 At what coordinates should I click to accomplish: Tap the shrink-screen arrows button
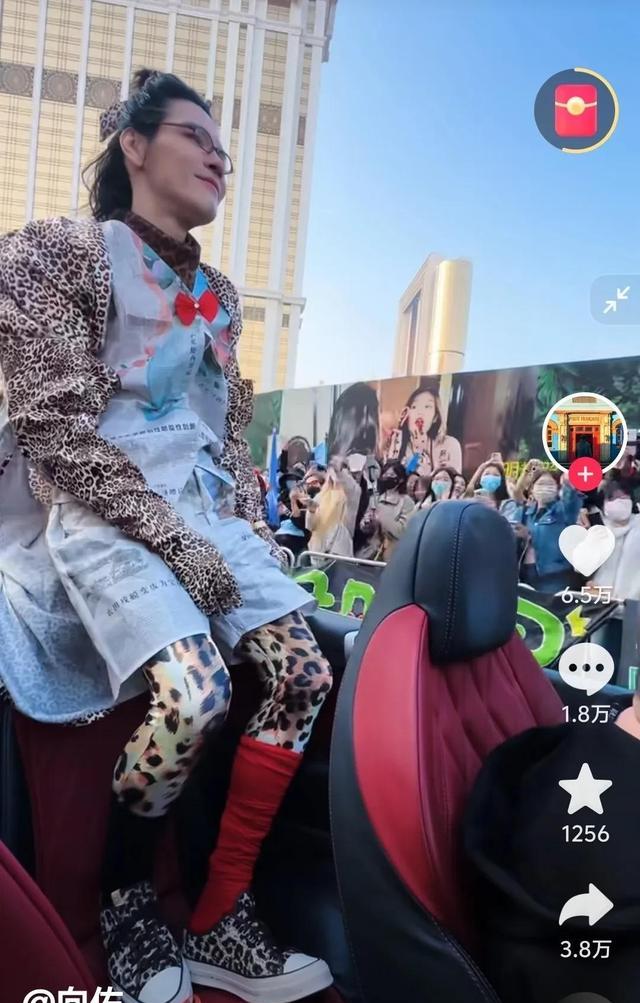click(614, 300)
